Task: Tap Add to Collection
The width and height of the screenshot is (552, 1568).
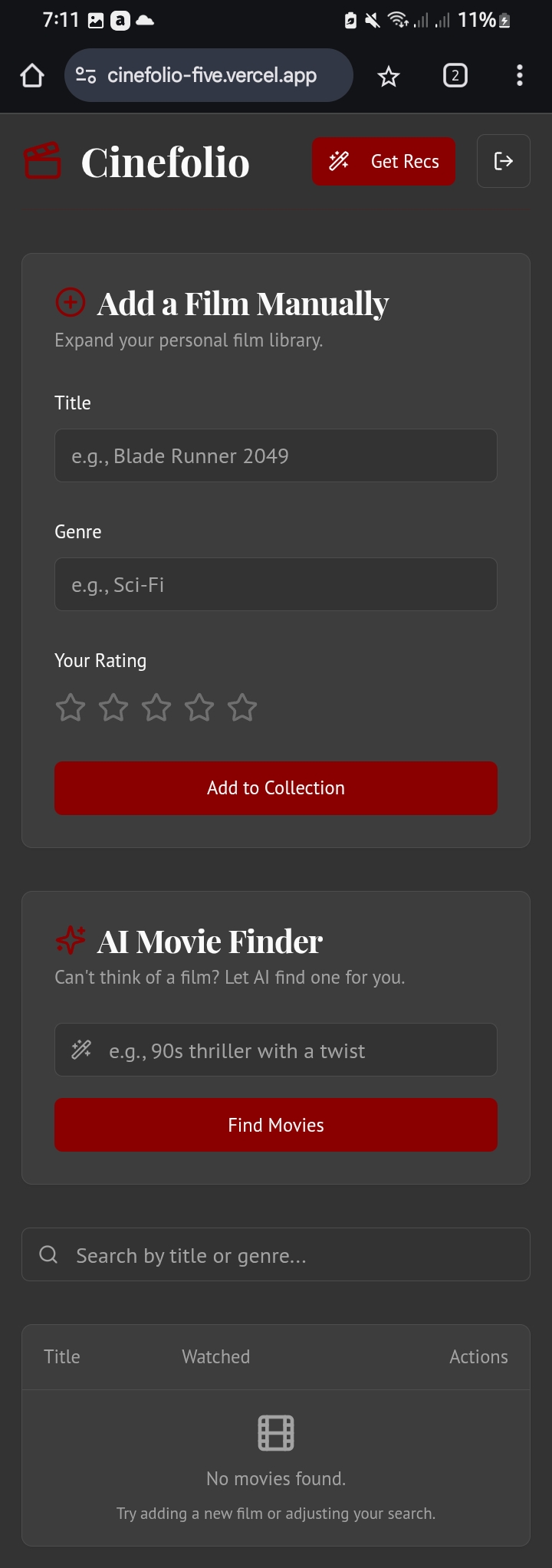Action: [x=276, y=787]
